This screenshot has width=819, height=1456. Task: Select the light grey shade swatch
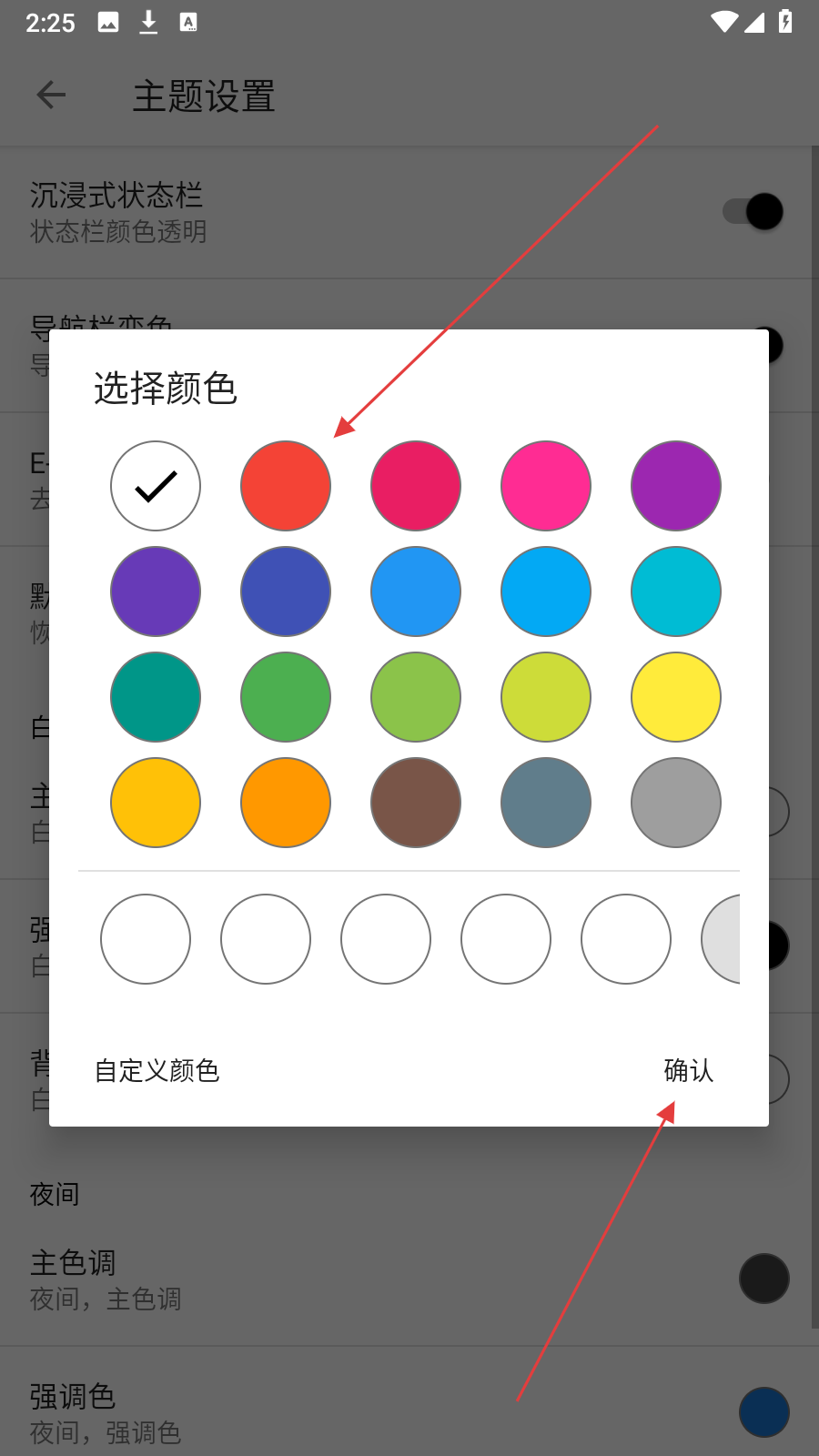coord(723,939)
